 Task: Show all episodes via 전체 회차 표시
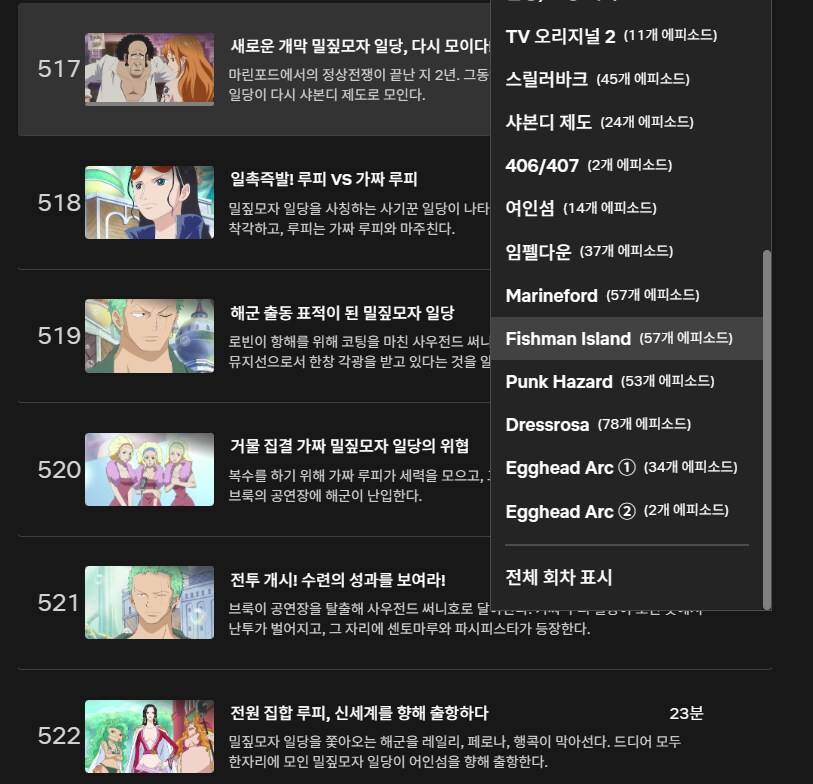tap(559, 577)
